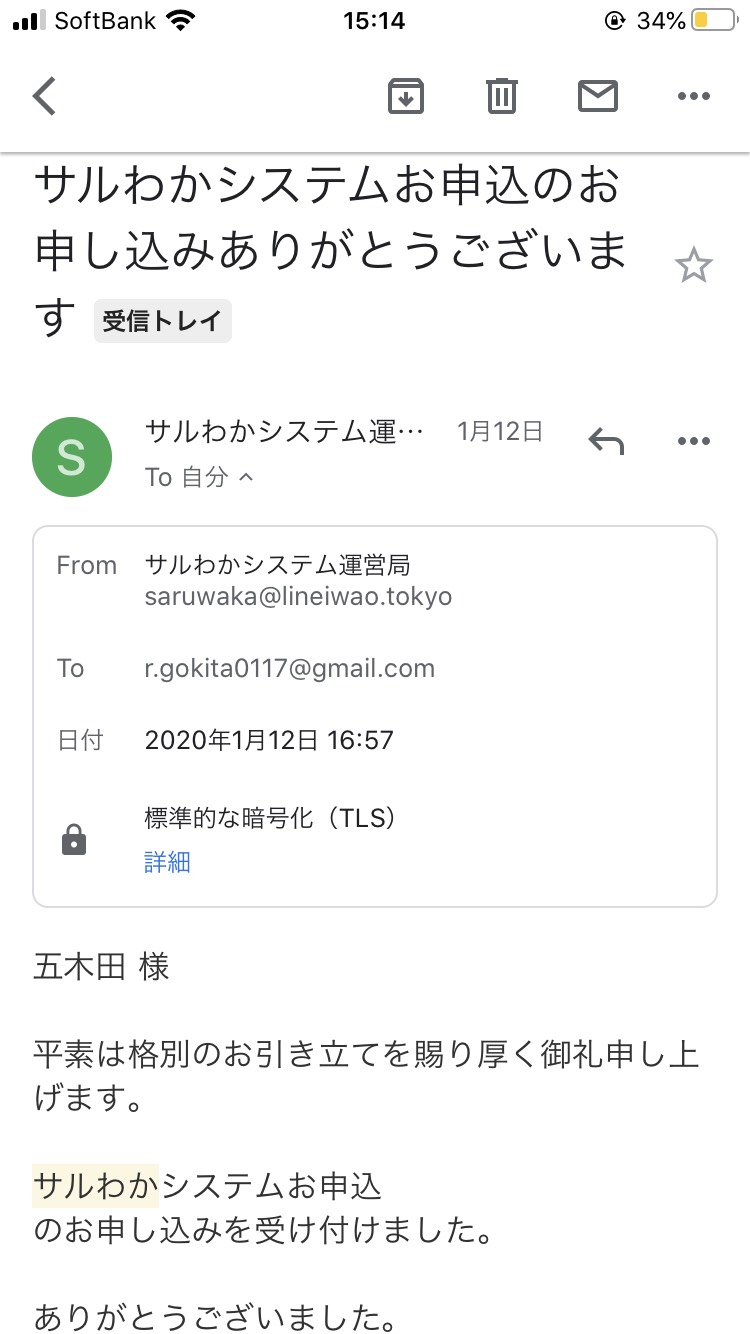
Task: Delete this email with the trash icon
Action: [x=502, y=97]
